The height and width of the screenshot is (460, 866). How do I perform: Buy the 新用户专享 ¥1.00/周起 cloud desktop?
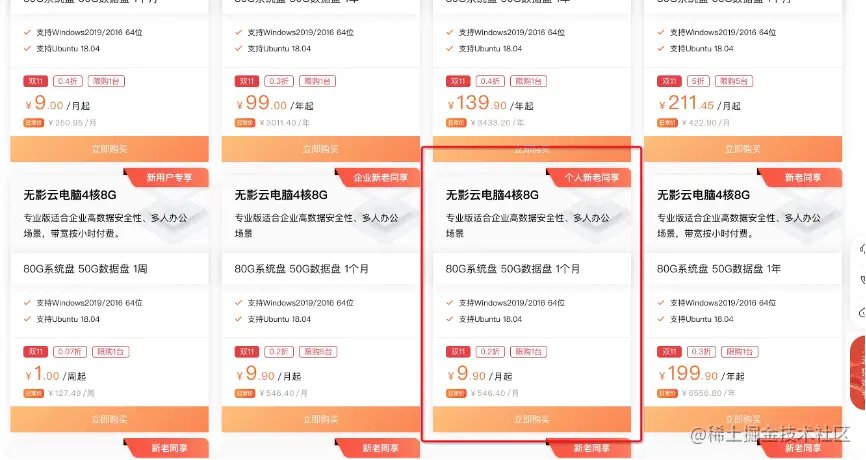point(110,419)
